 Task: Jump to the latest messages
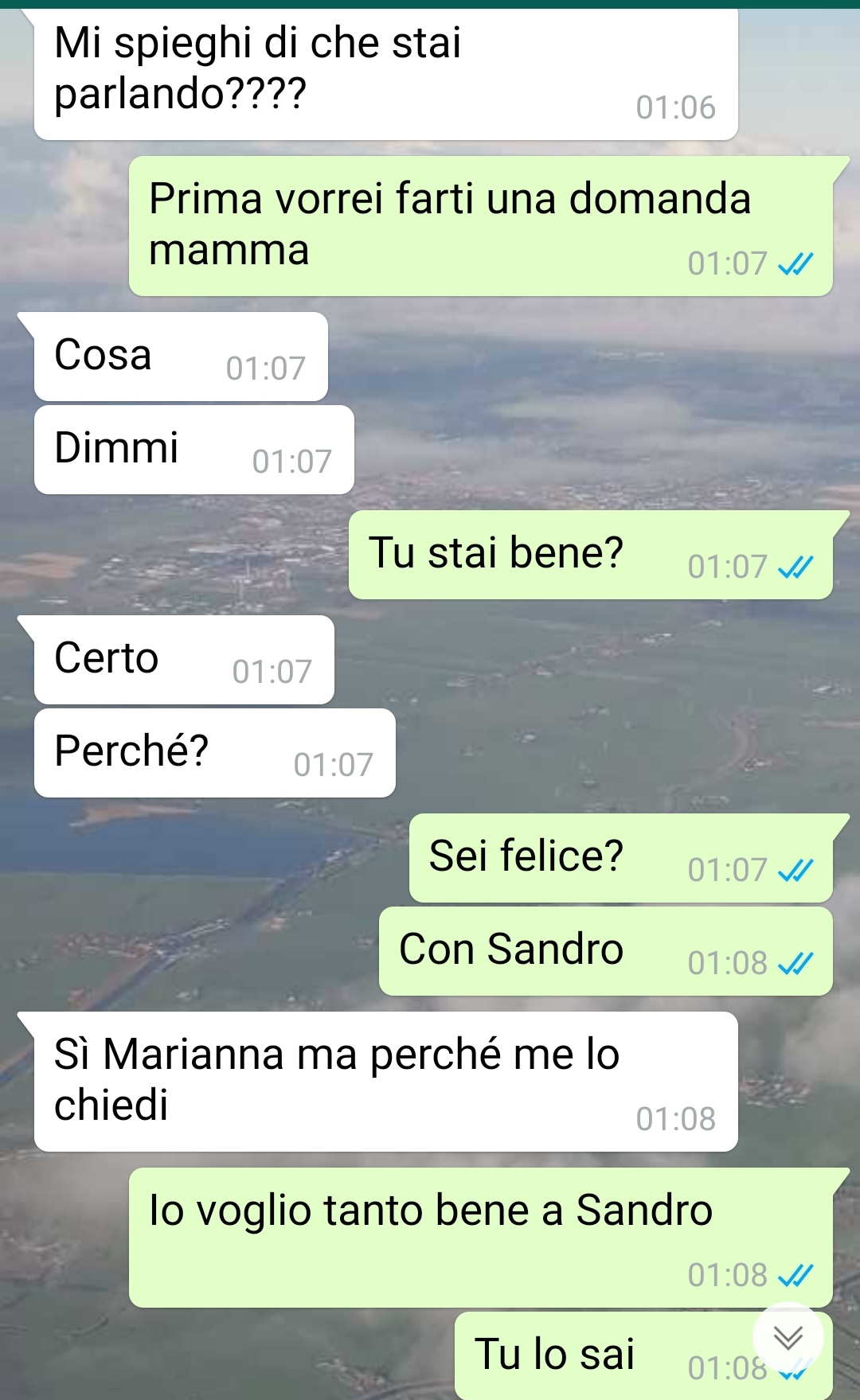click(788, 1337)
